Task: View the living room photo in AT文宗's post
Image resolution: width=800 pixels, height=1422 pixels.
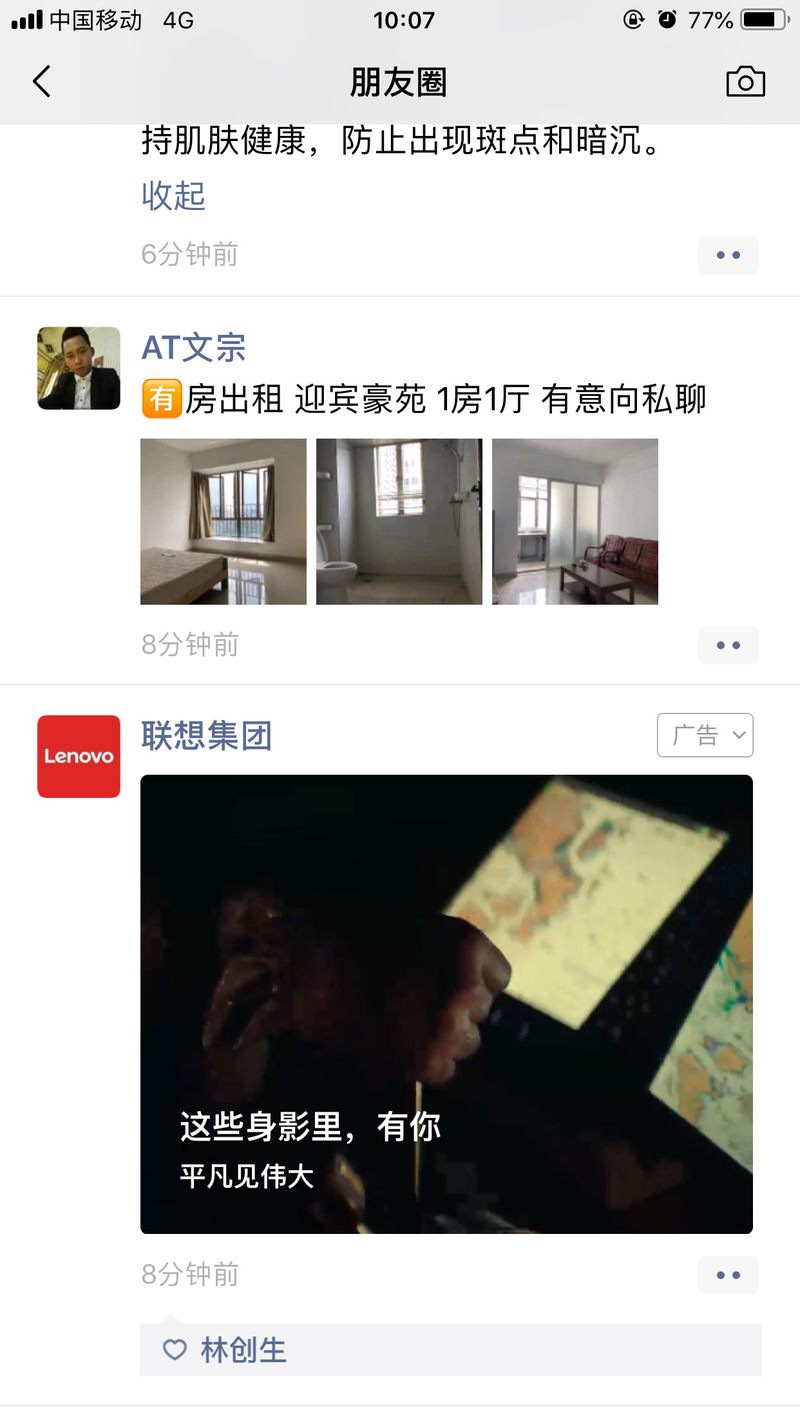Action: (575, 521)
